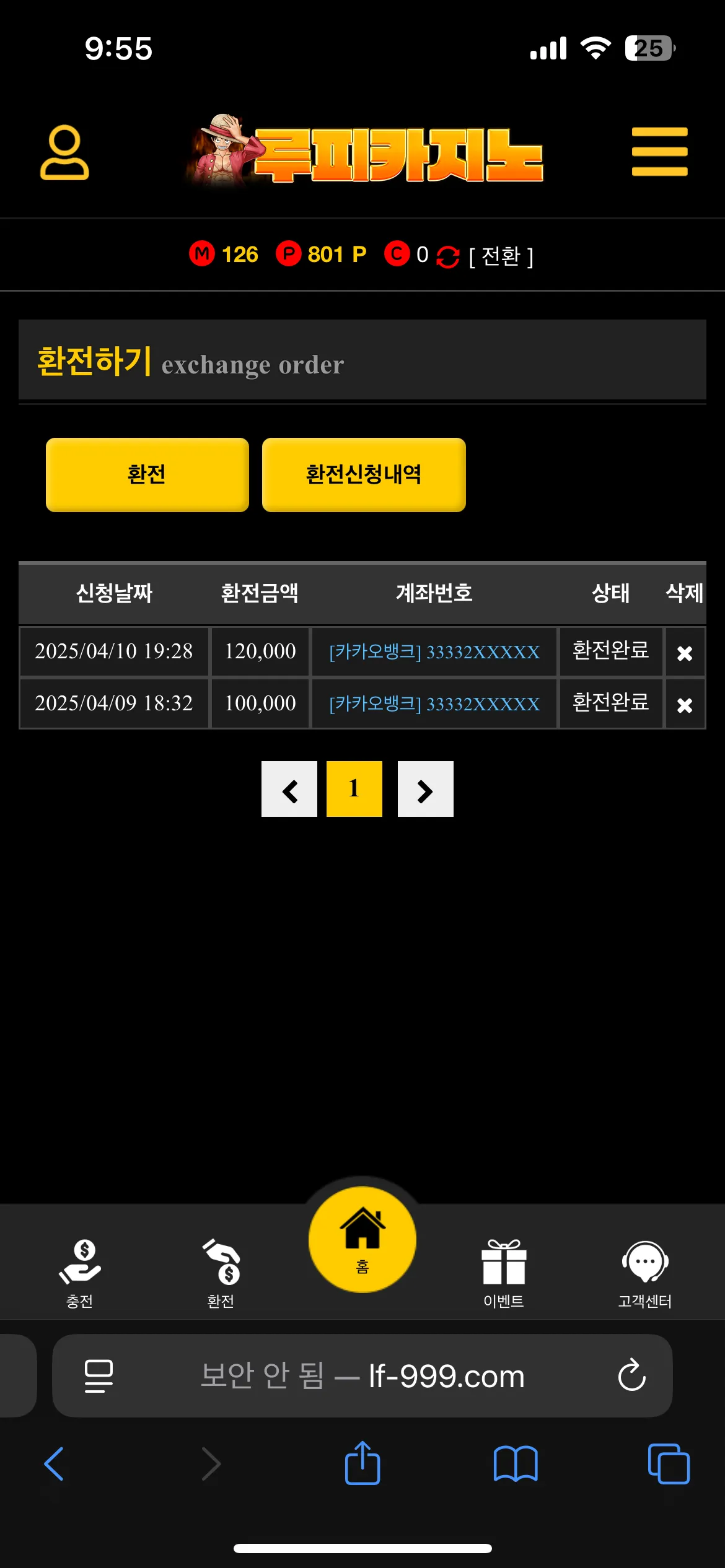725x1568 pixels.
Task: Open the user profile icon
Action: (64, 152)
